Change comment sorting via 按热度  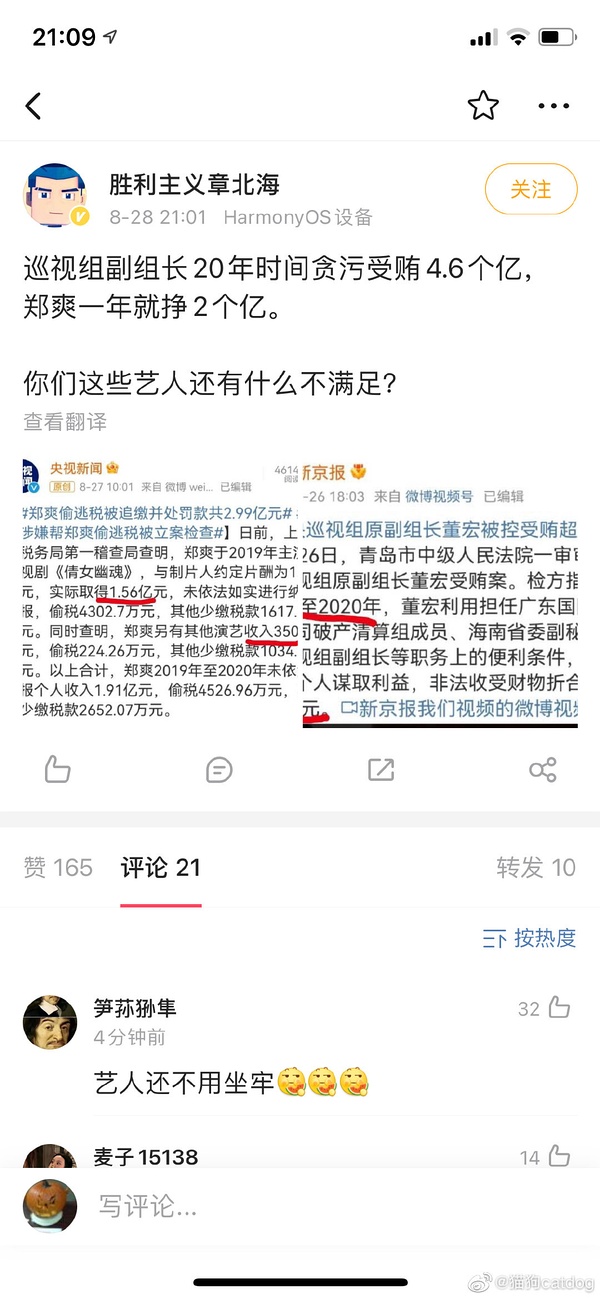click(x=530, y=937)
